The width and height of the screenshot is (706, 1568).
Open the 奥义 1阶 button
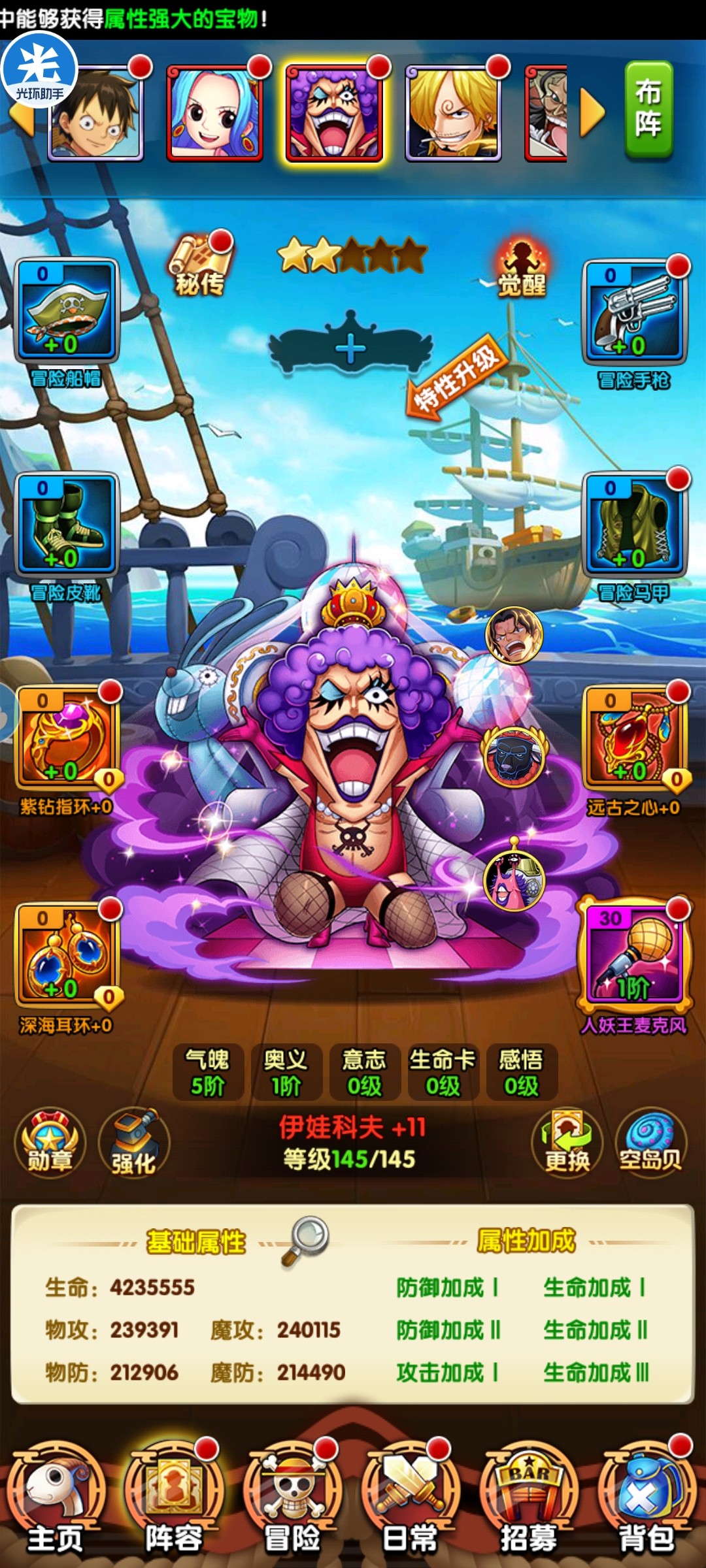pyautogui.click(x=286, y=1071)
